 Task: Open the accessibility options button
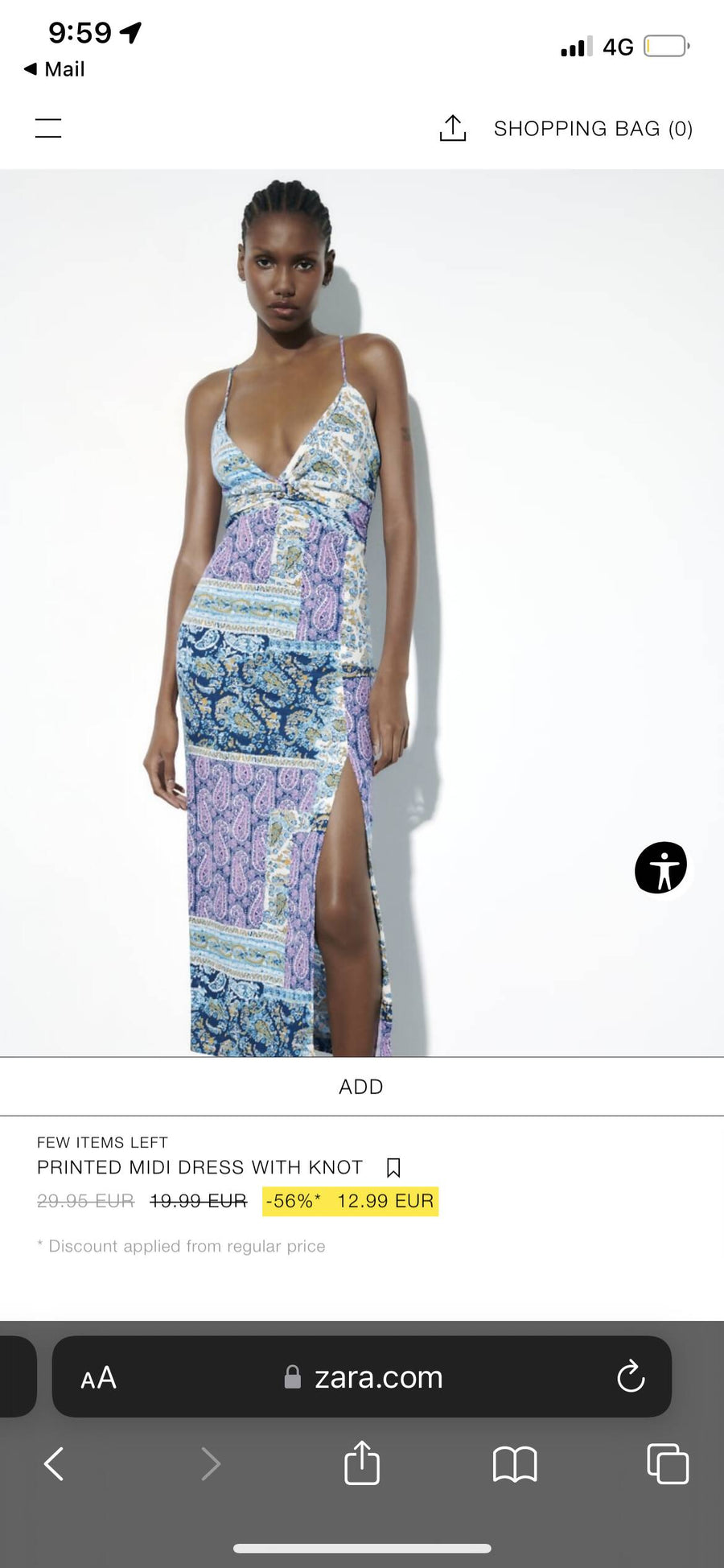pos(660,868)
